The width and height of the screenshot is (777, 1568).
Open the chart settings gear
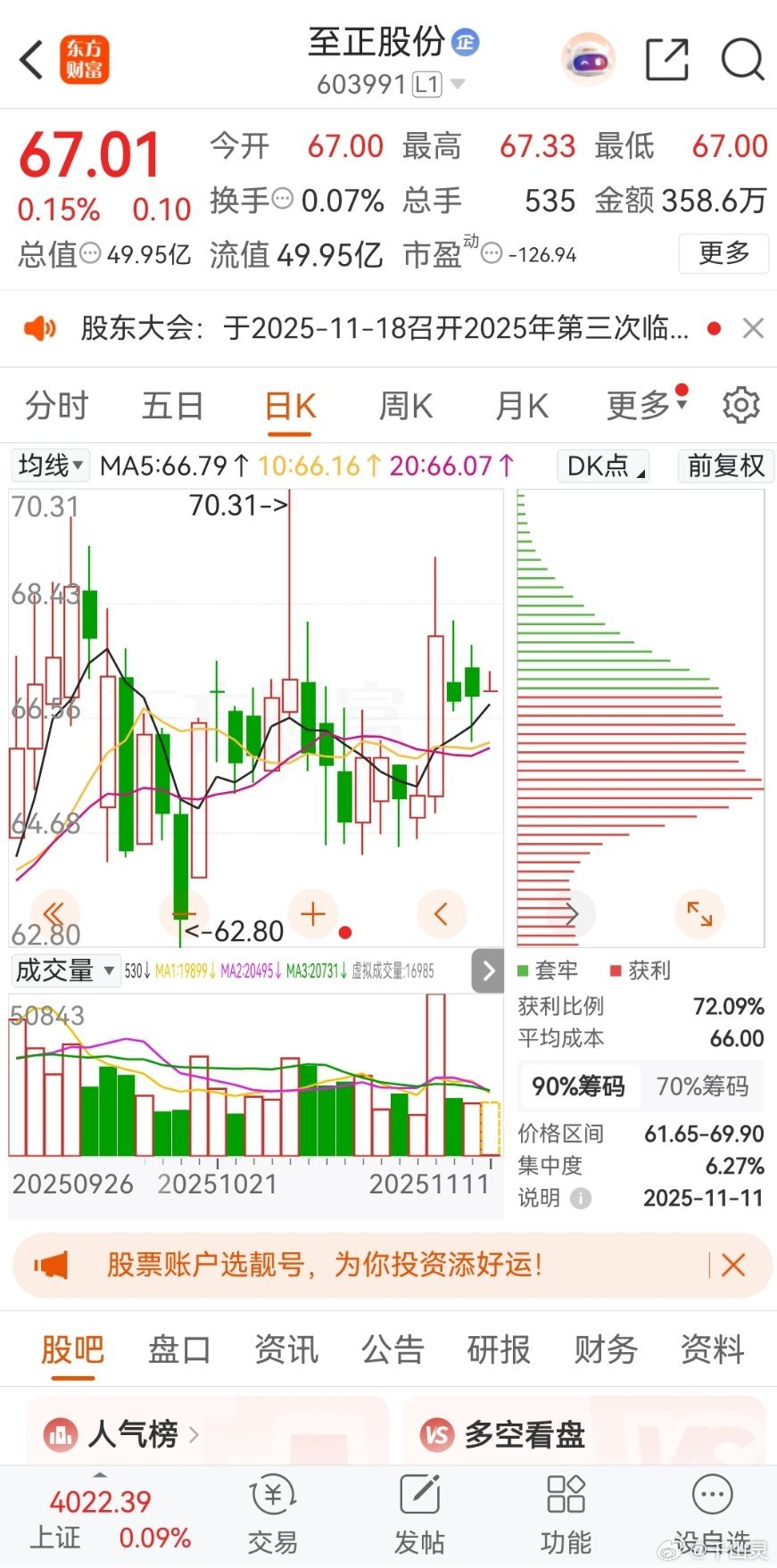tap(740, 405)
